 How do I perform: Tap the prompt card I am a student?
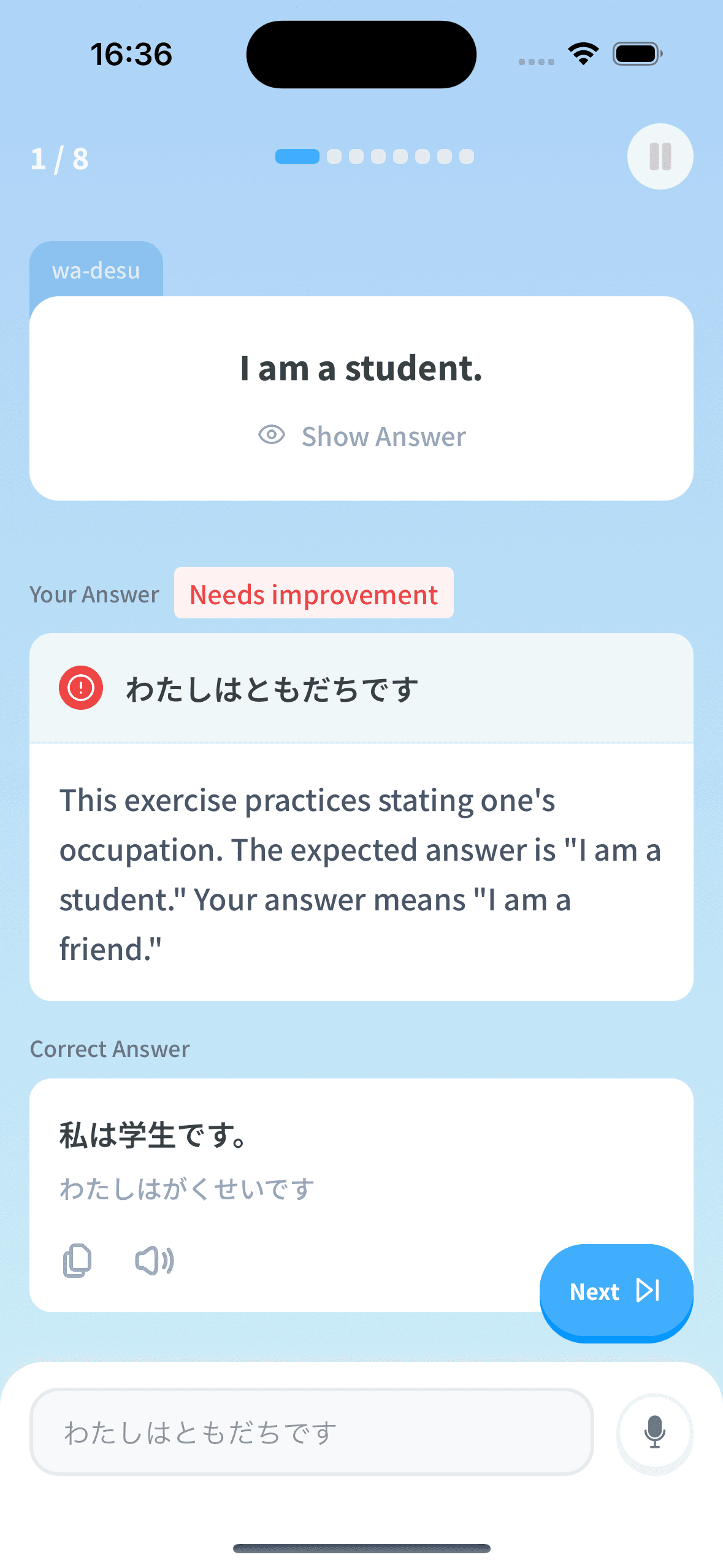(x=361, y=368)
